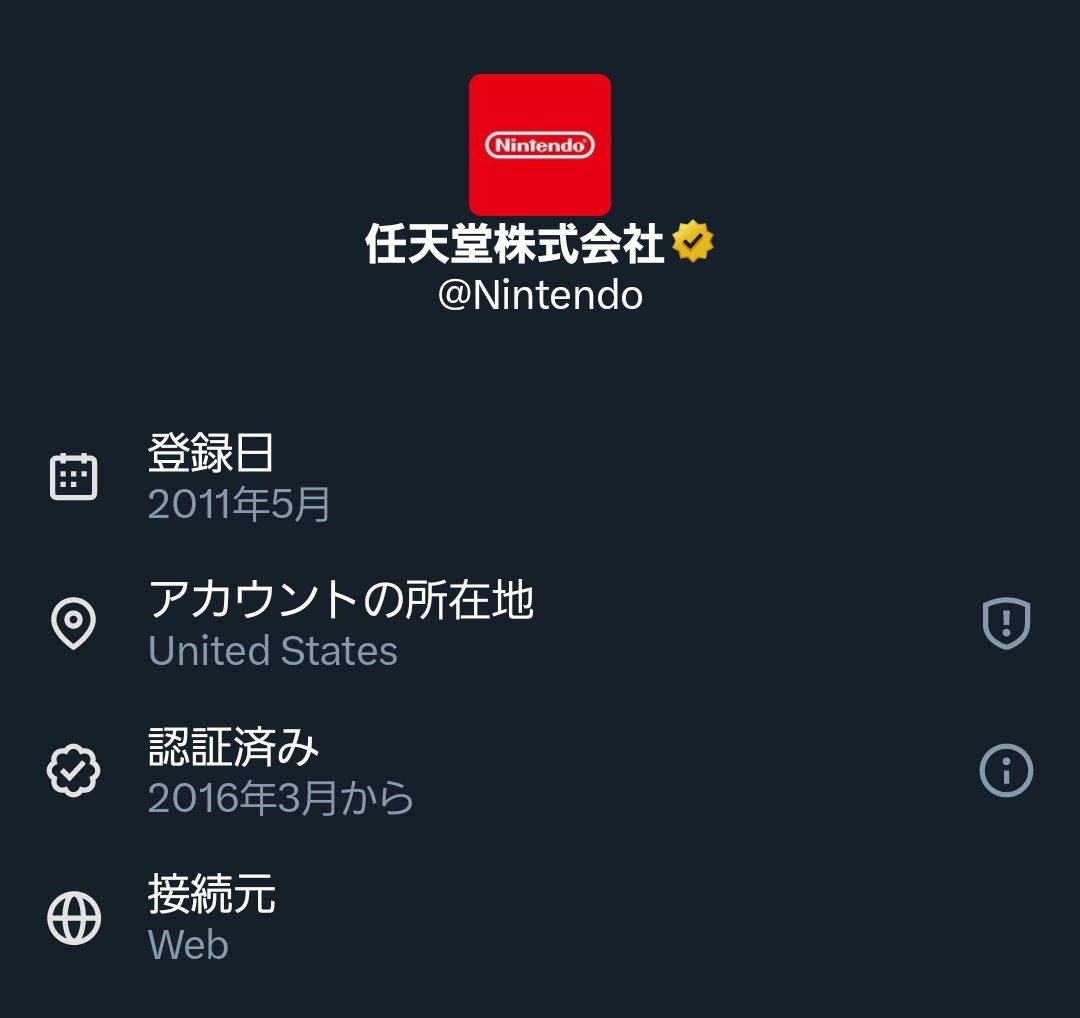
Task: Tap the shield icon next to アカウントの所在地
Action: (1006, 624)
